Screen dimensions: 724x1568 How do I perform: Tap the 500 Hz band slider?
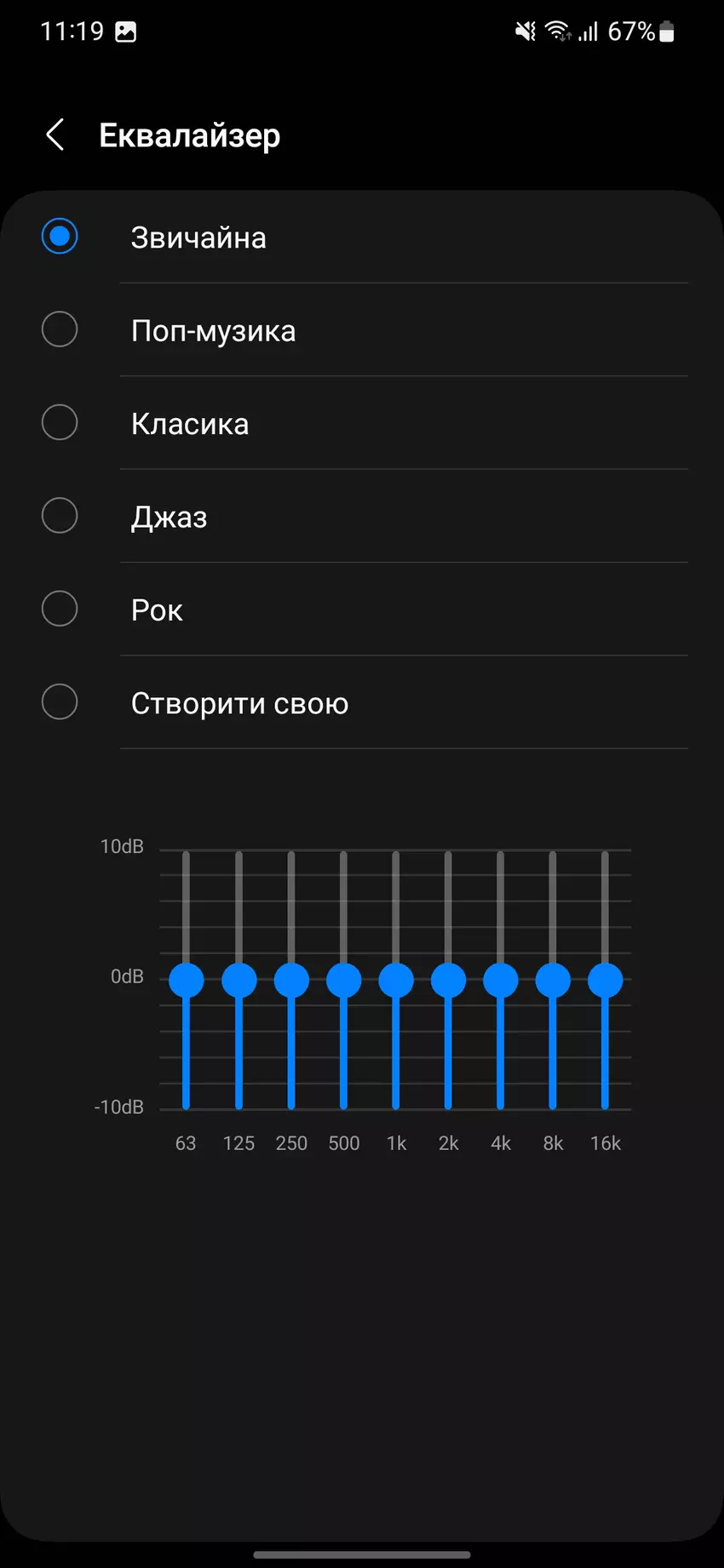(344, 980)
